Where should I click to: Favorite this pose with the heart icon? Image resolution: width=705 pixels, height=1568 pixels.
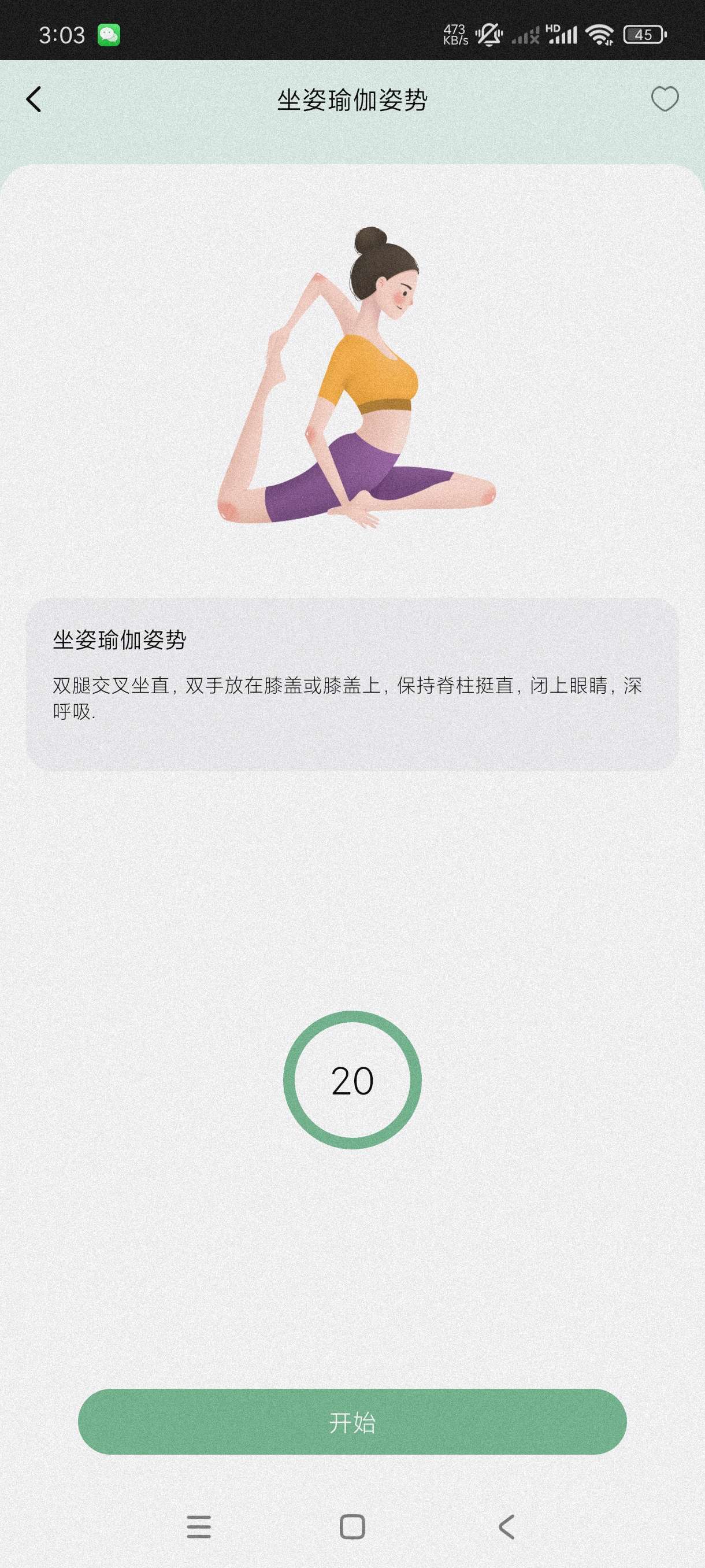(x=664, y=99)
